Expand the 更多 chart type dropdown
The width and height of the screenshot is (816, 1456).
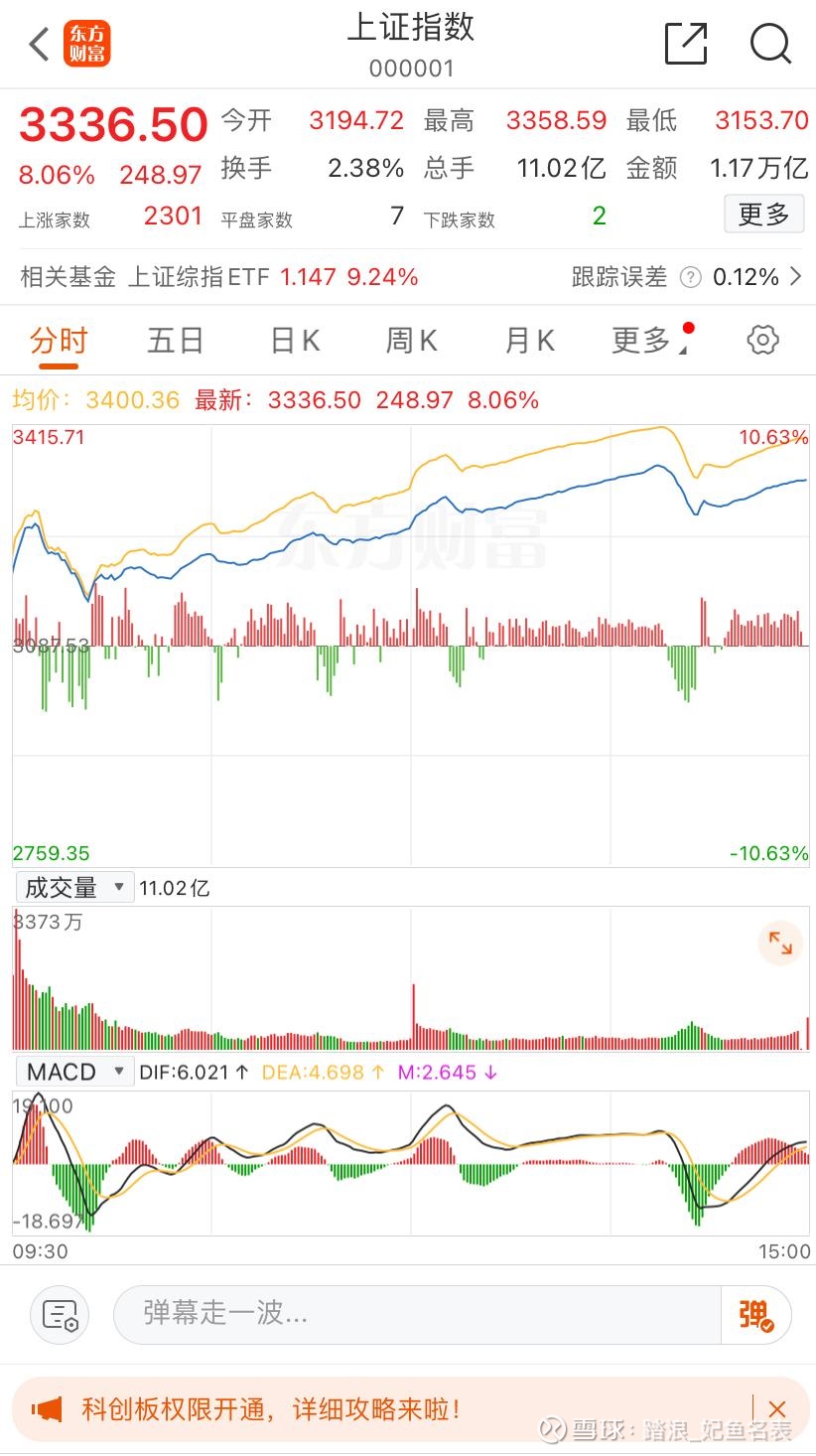pos(641,340)
